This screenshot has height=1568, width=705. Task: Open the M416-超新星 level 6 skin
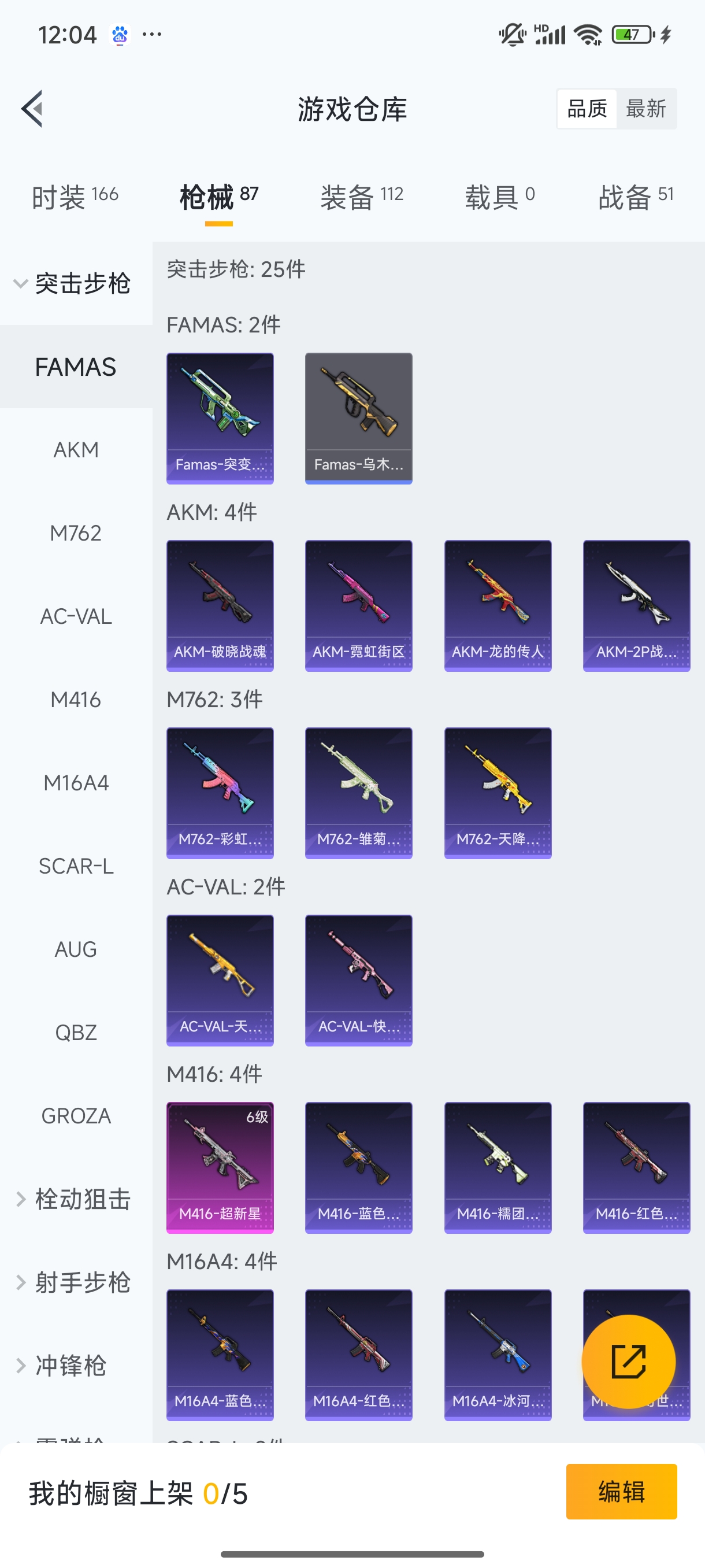(220, 1167)
